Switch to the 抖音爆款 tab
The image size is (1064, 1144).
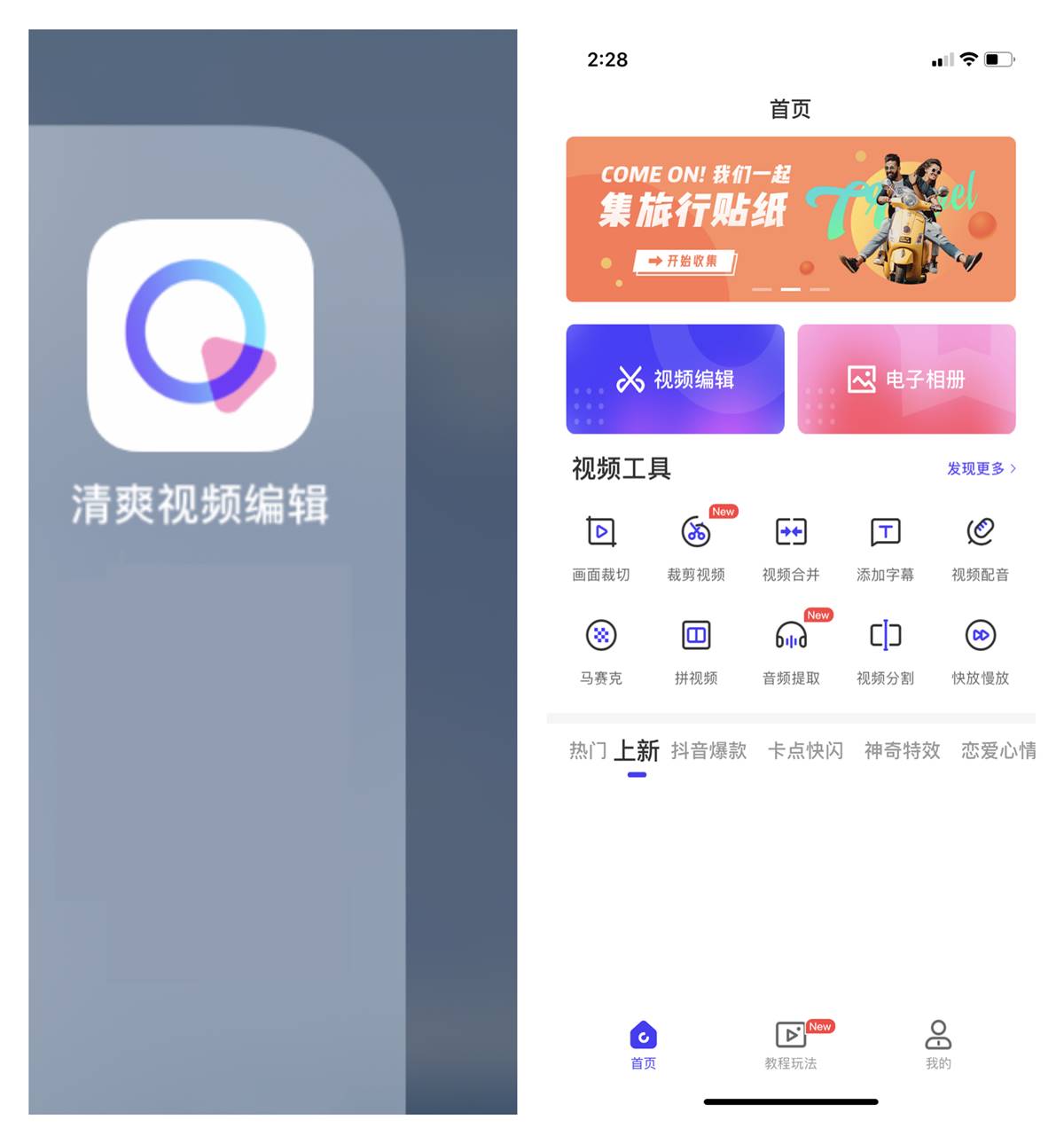(708, 751)
